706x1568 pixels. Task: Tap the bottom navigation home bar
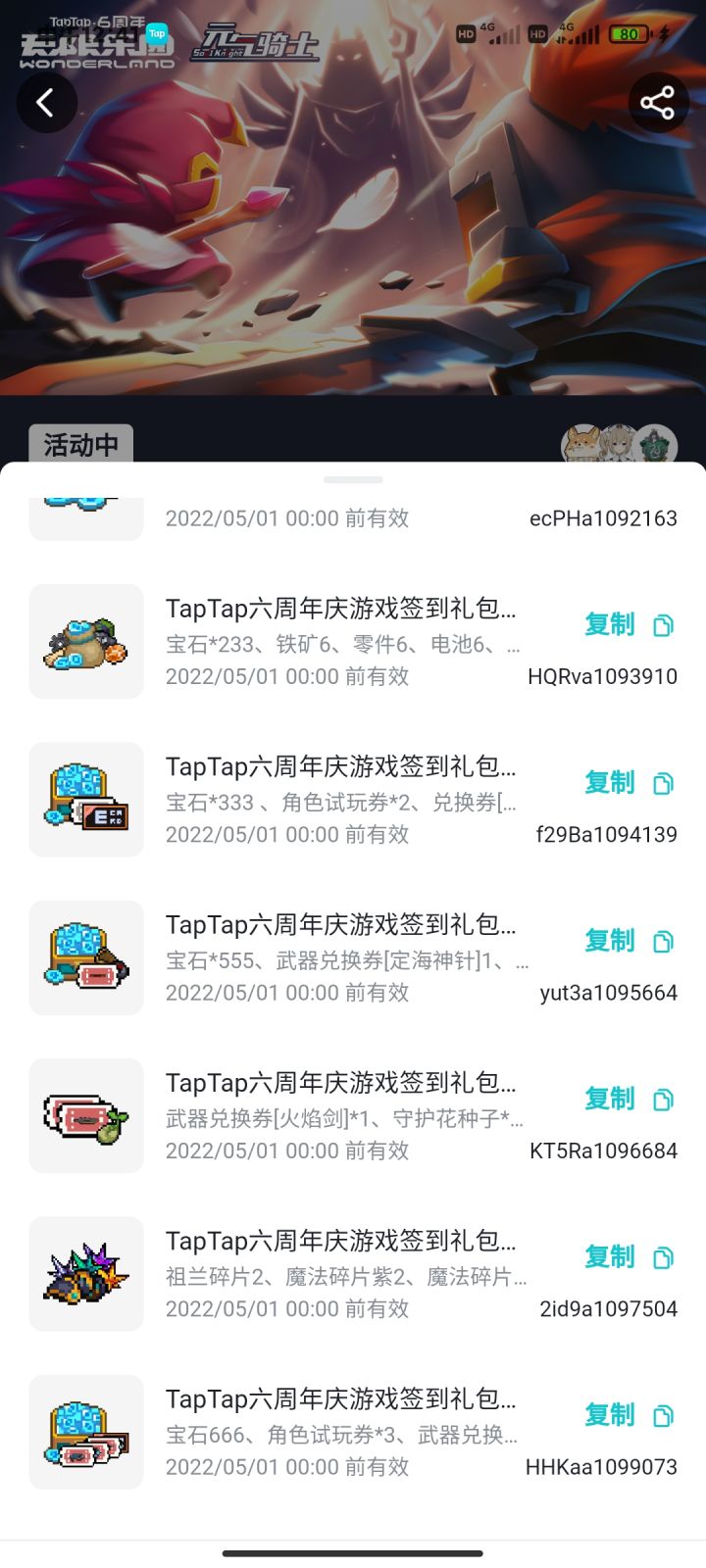coord(353,1552)
